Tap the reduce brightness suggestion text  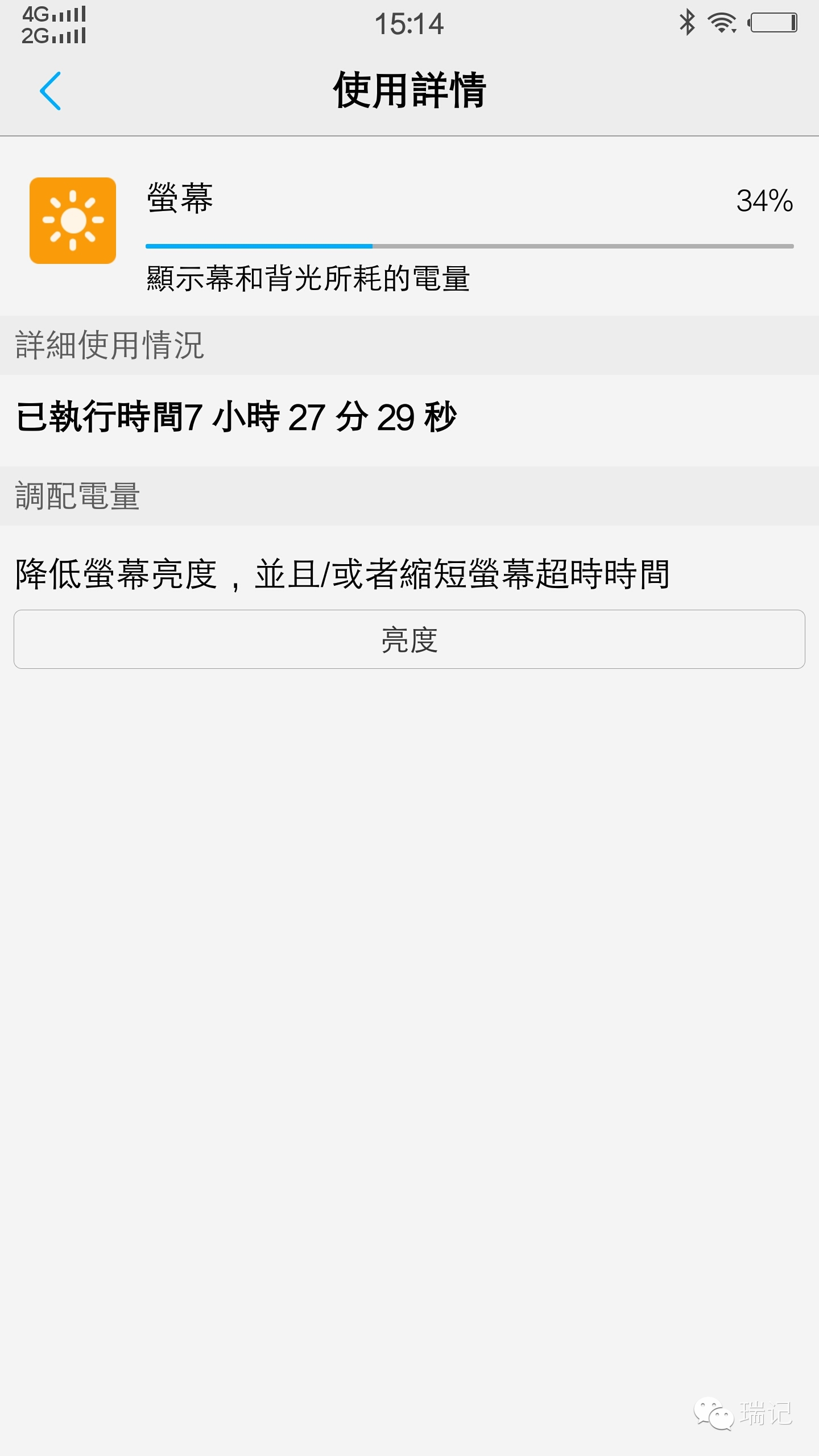pyautogui.click(x=341, y=576)
